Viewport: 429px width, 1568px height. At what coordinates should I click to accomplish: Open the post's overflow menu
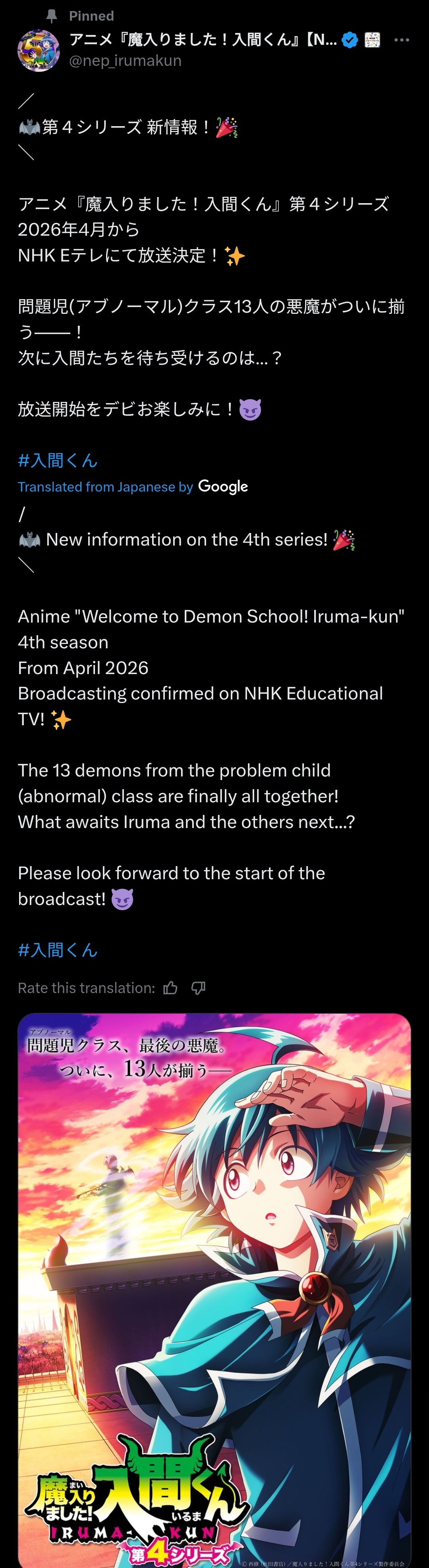point(402,40)
